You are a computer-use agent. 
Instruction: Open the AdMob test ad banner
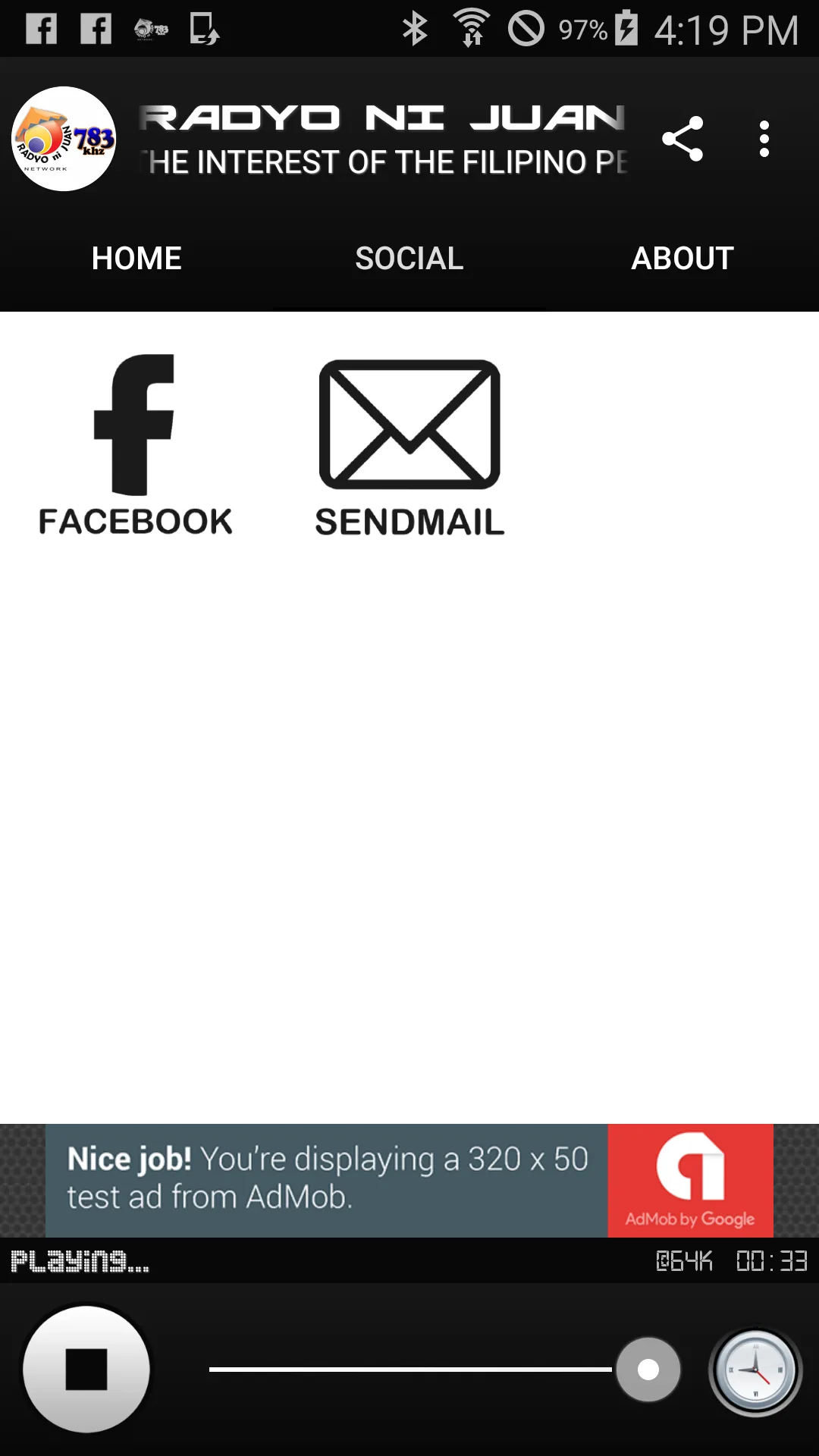(x=409, y=1181)
